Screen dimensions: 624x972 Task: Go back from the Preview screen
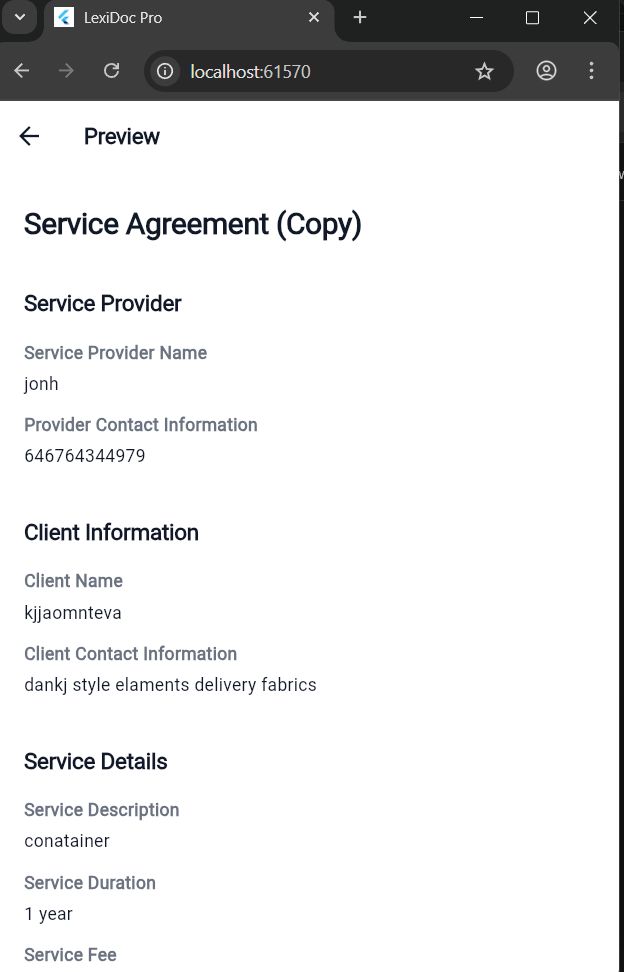point(29,137)
